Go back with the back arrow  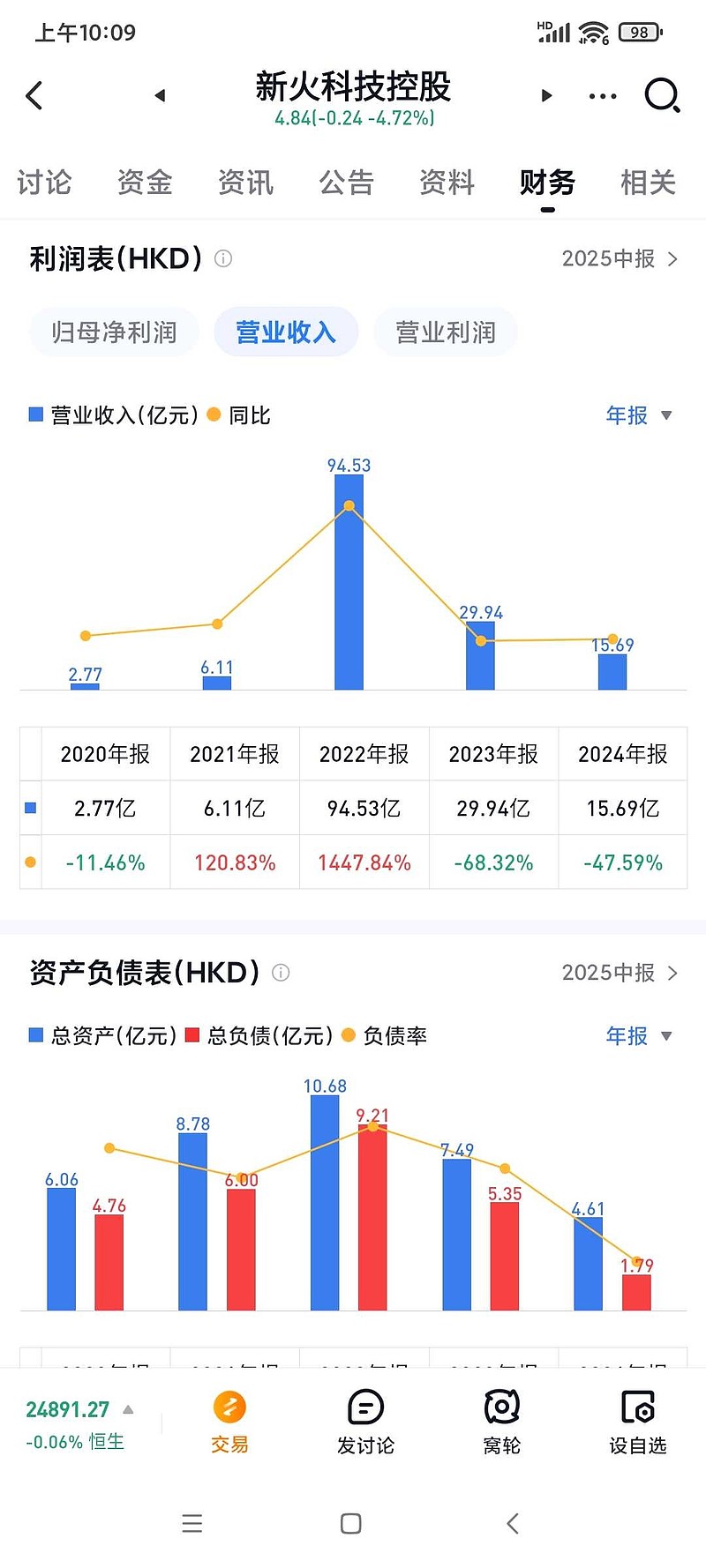click(x=35, y=96)
